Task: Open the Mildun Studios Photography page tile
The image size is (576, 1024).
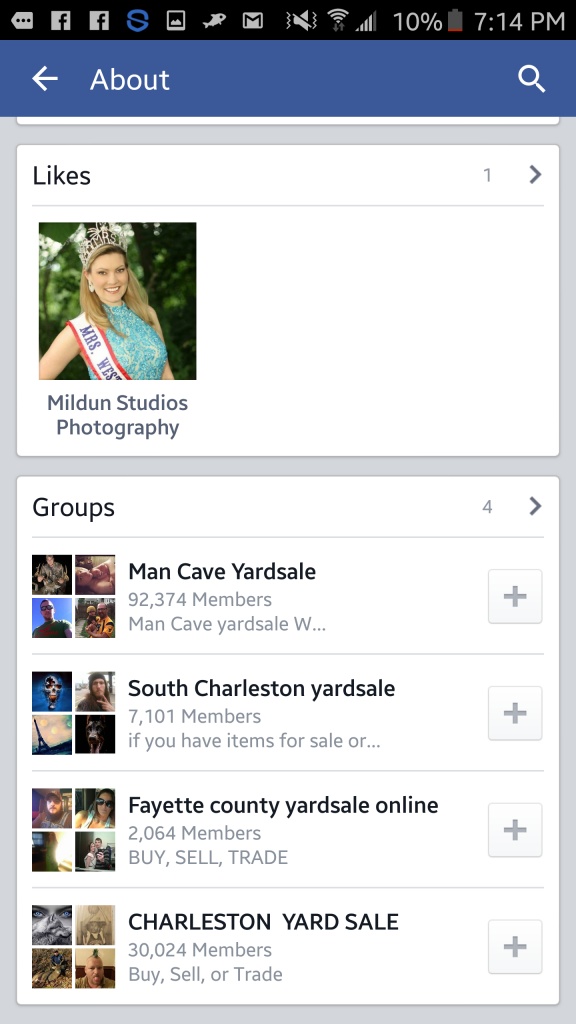Action: point(118,330)
